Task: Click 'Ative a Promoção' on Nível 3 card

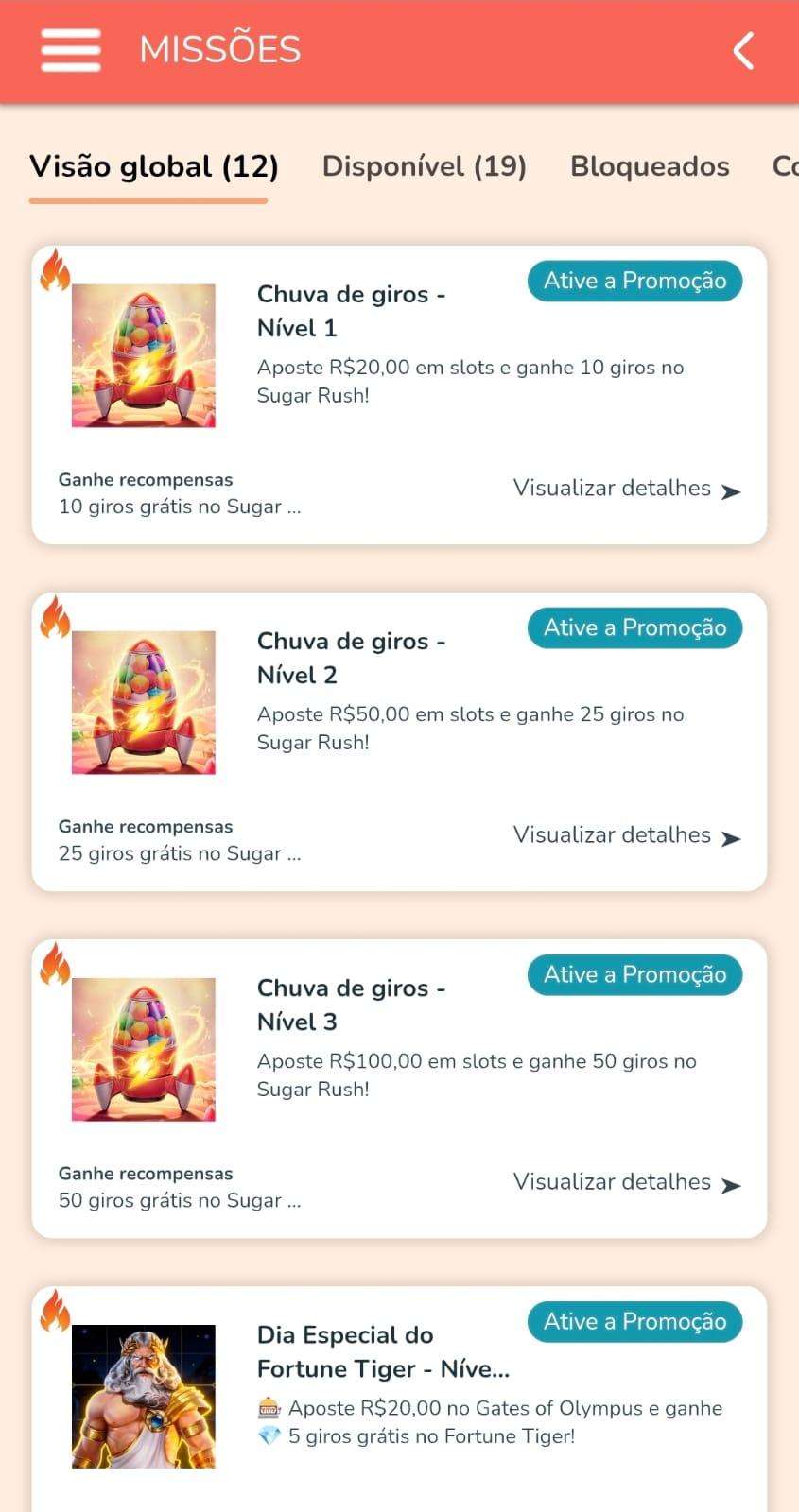Action: (634, 974)
